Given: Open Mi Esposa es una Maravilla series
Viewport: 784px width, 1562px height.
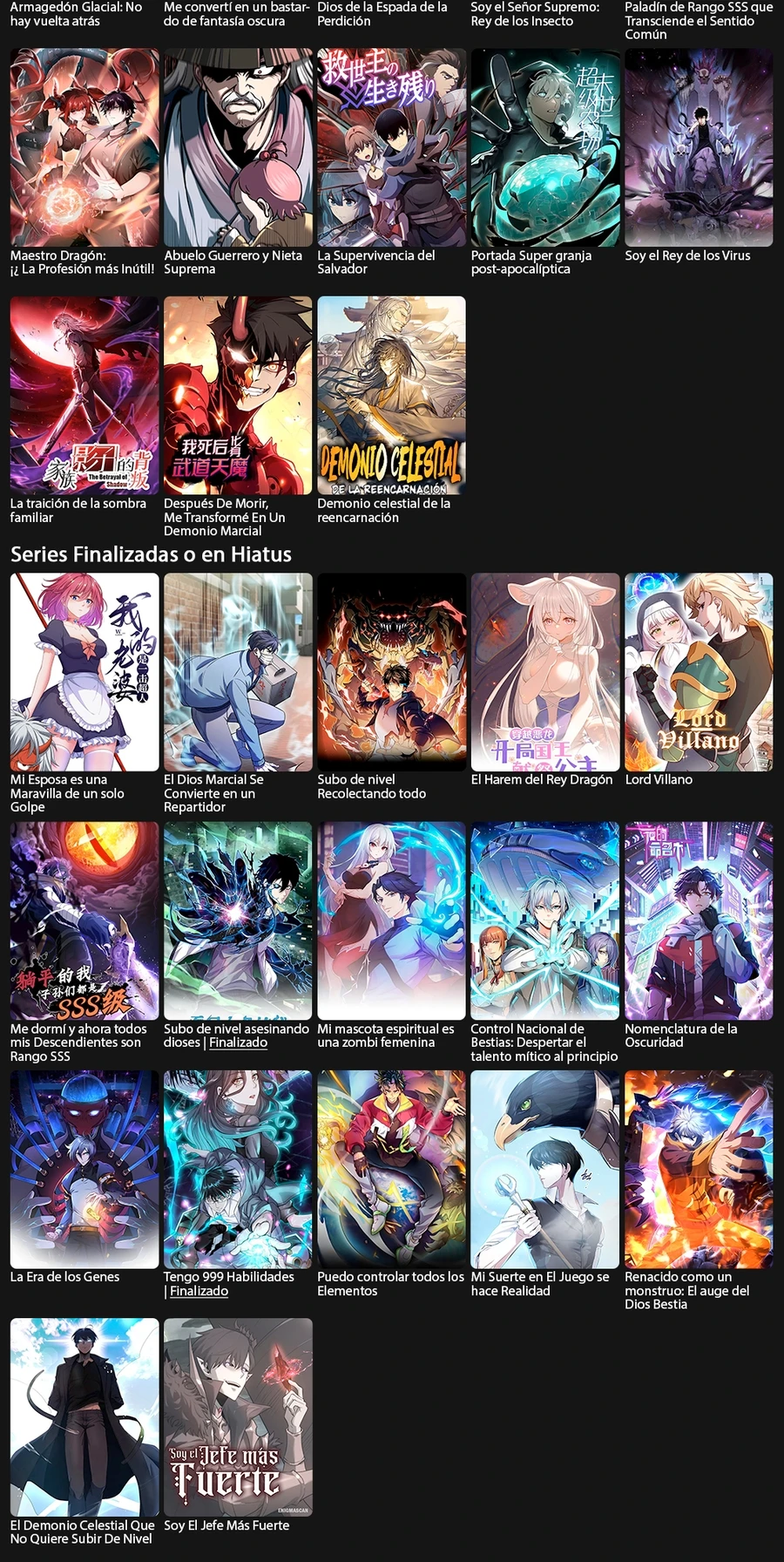Looking at the screenshot, I should pyautogui.click(x=84, y=672).
